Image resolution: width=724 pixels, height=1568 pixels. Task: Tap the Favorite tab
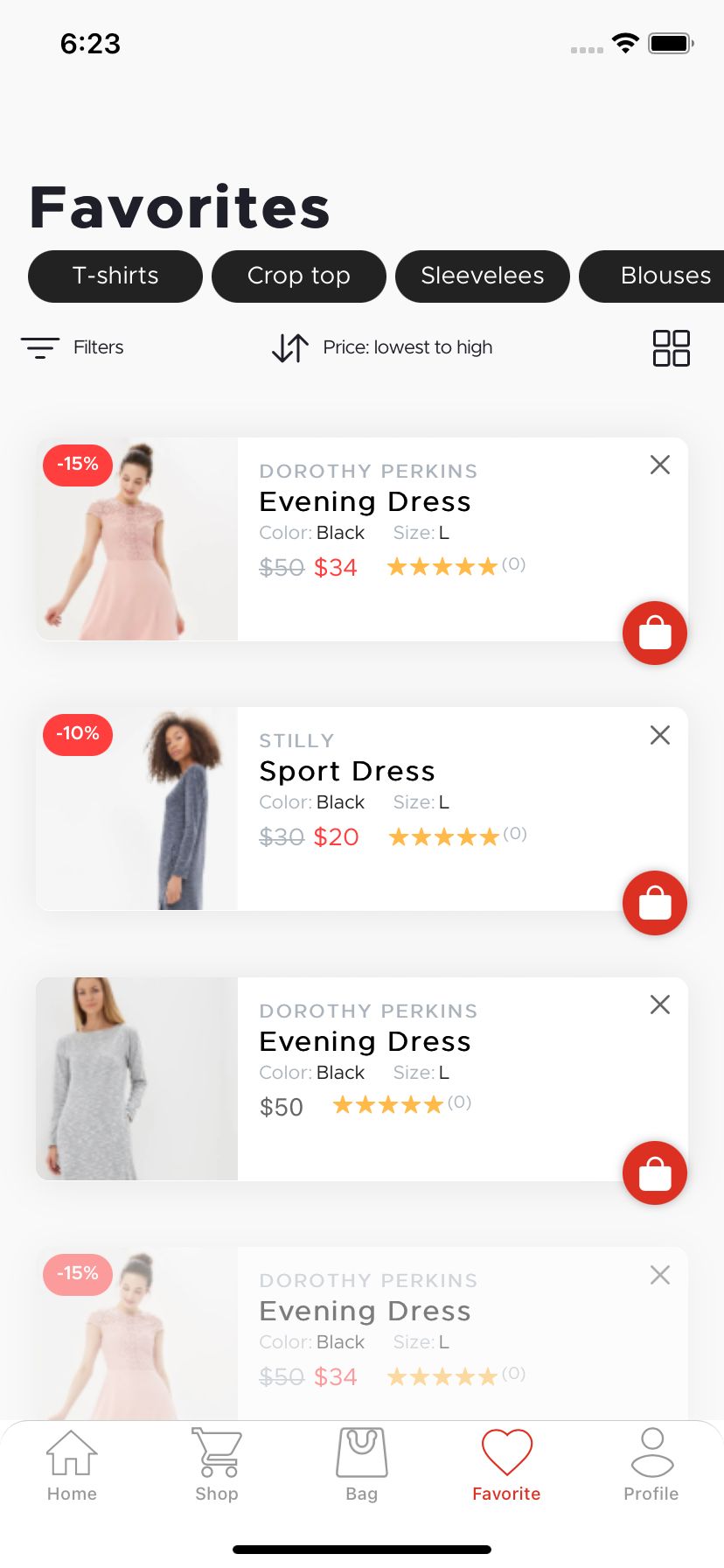pyautogui.click(x=506, y=1466)
